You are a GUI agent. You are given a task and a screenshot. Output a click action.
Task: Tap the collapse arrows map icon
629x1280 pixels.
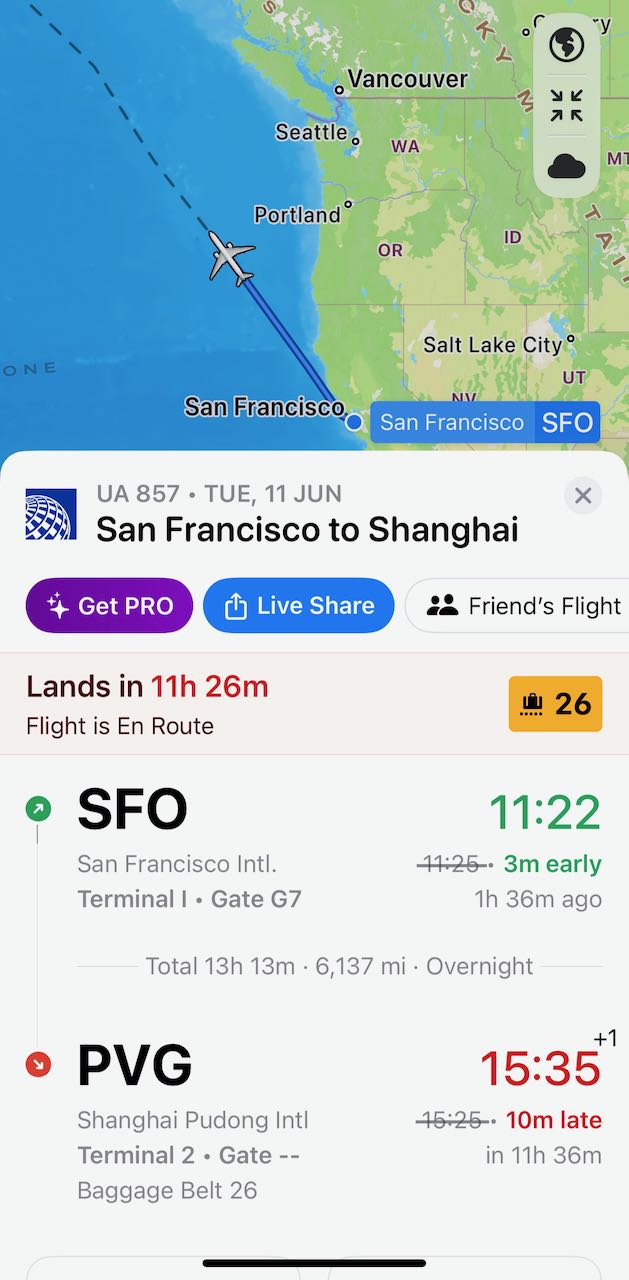[567, 106]
